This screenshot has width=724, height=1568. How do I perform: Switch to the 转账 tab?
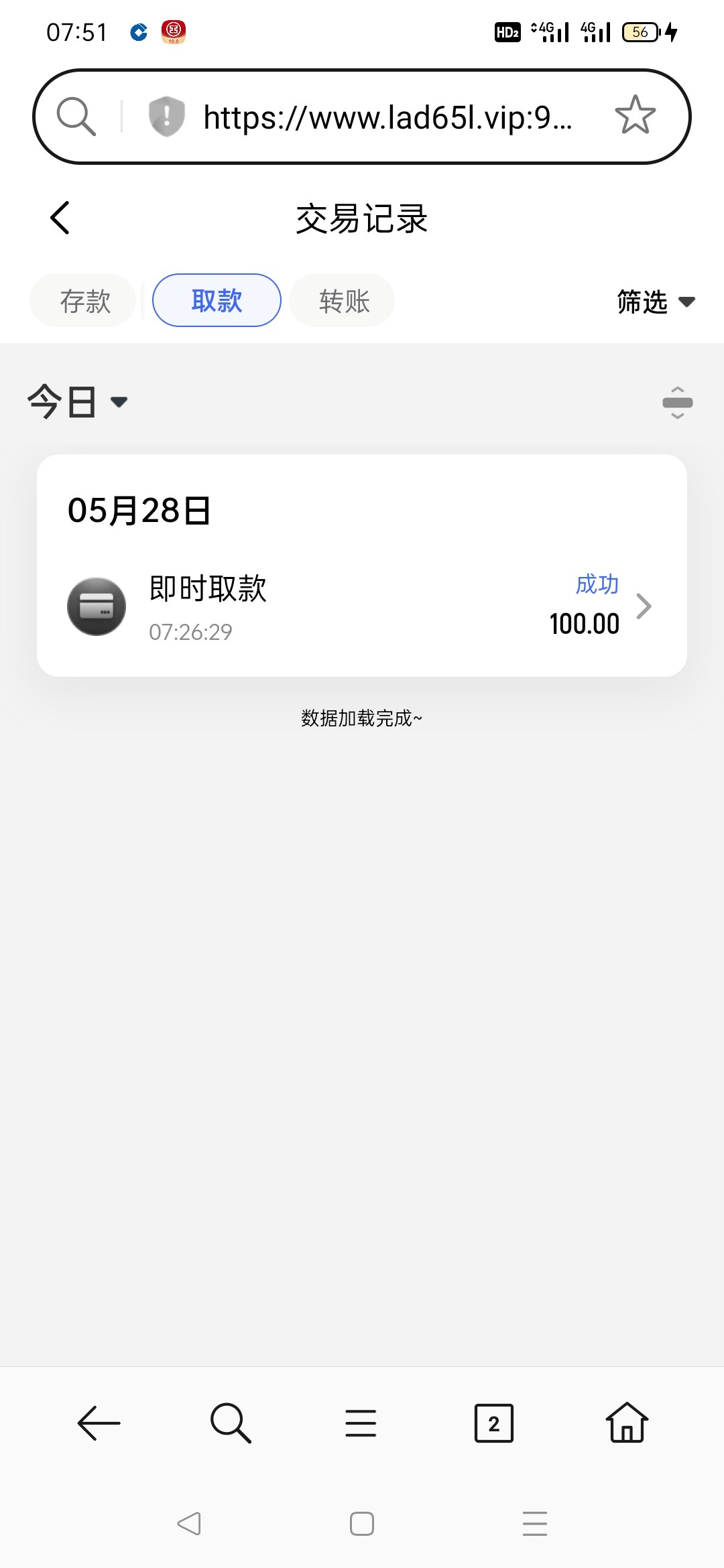343,301
